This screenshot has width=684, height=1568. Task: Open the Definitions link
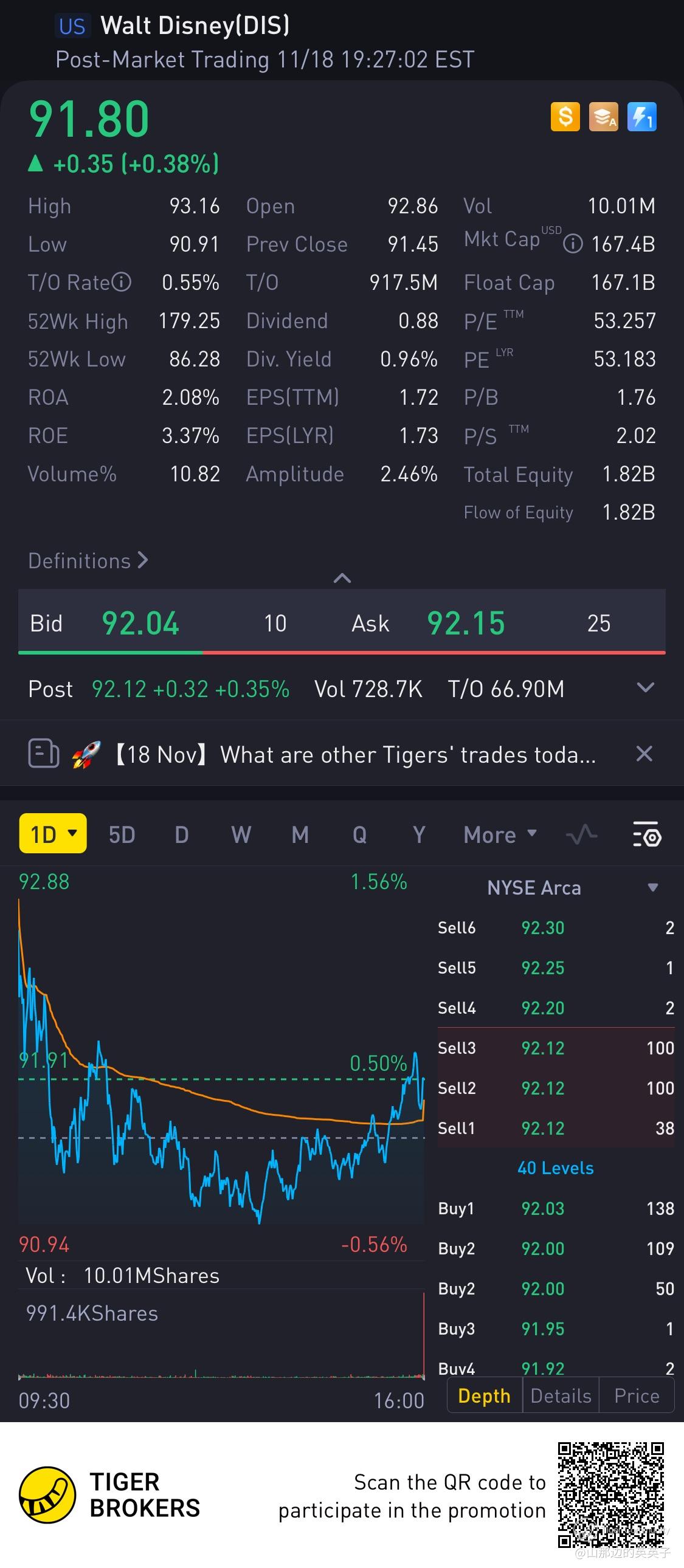(88, 560)
